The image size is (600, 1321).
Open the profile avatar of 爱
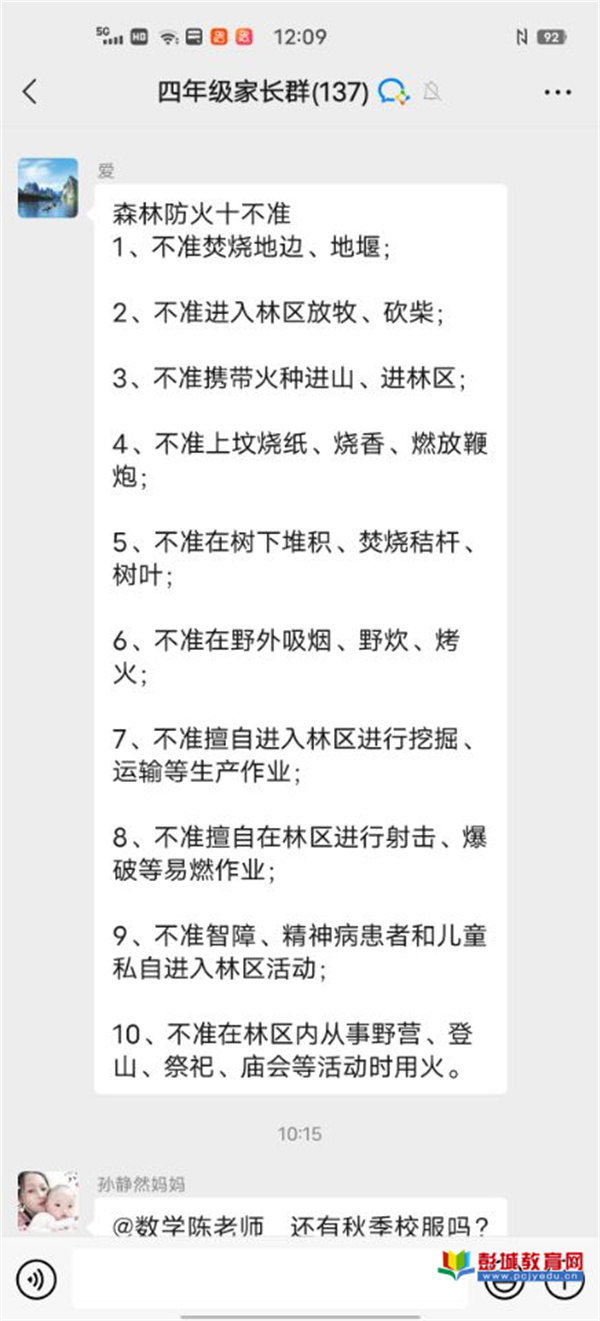(48, 188)
